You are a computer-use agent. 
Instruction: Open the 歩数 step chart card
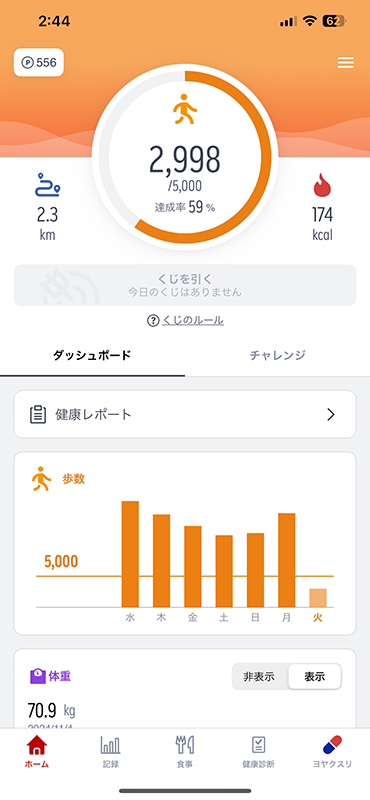point(185,543)
